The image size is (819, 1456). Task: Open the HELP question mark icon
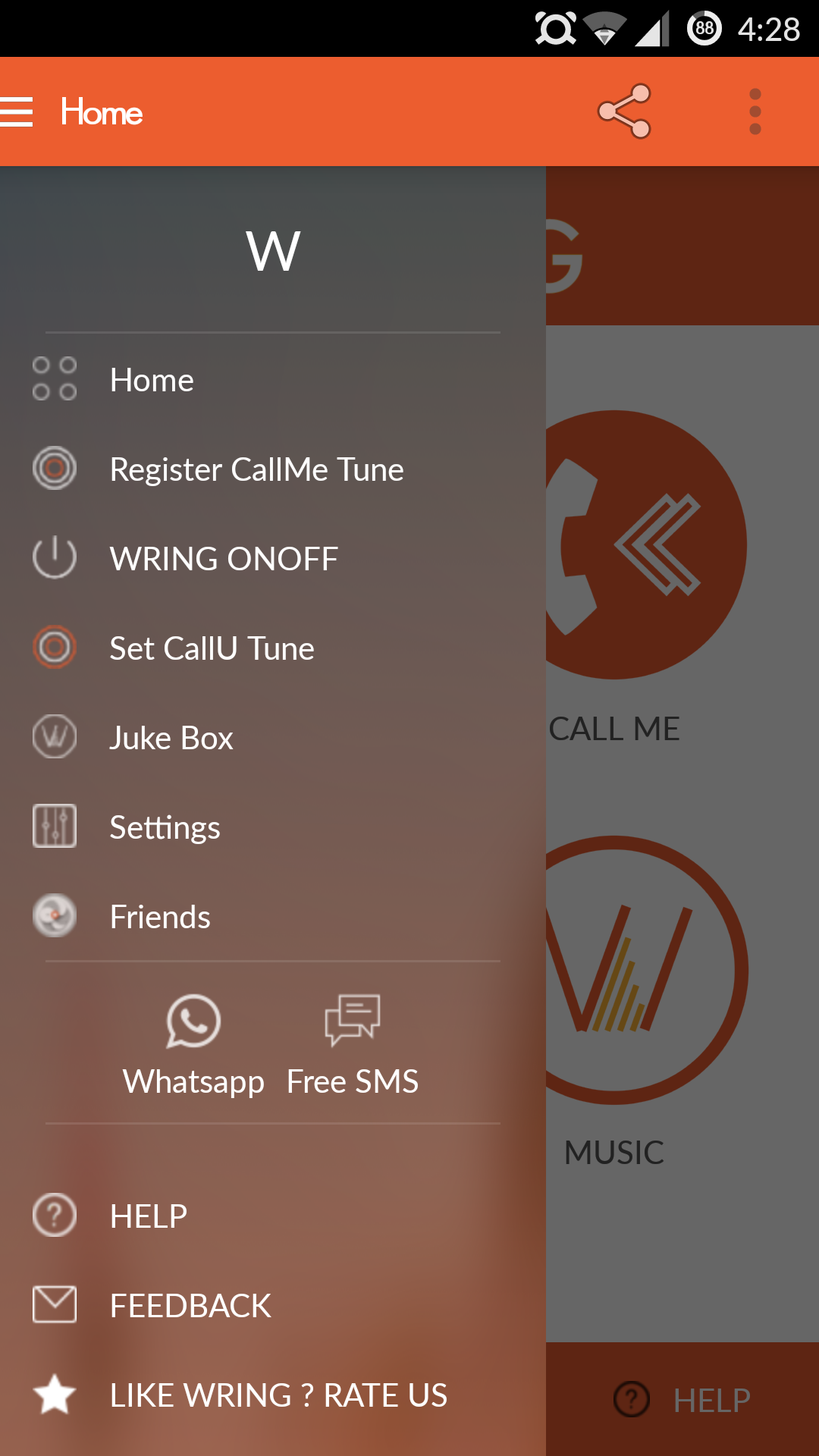(x=54, y=1215)
